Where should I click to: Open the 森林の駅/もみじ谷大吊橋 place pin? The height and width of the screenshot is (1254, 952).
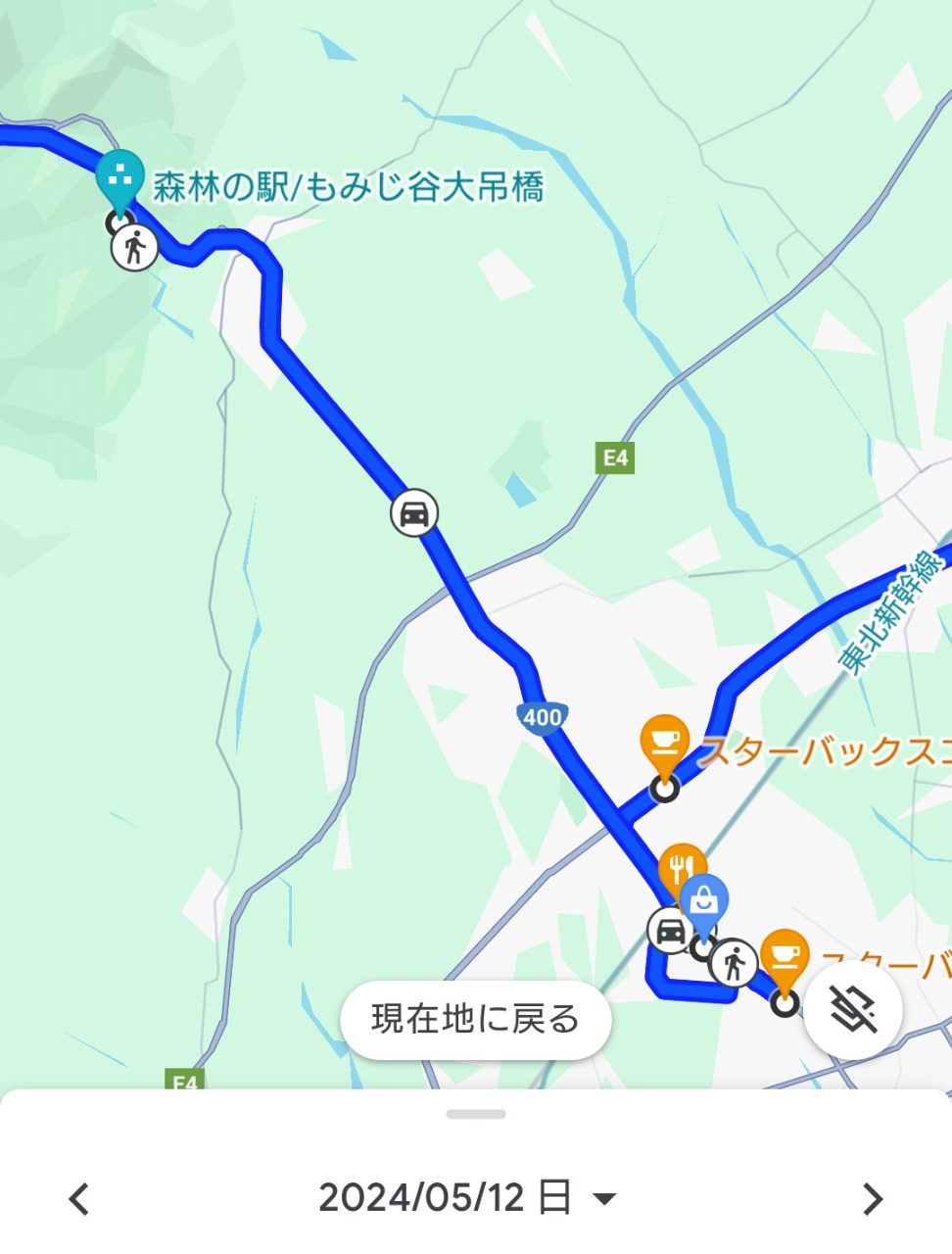120,178
